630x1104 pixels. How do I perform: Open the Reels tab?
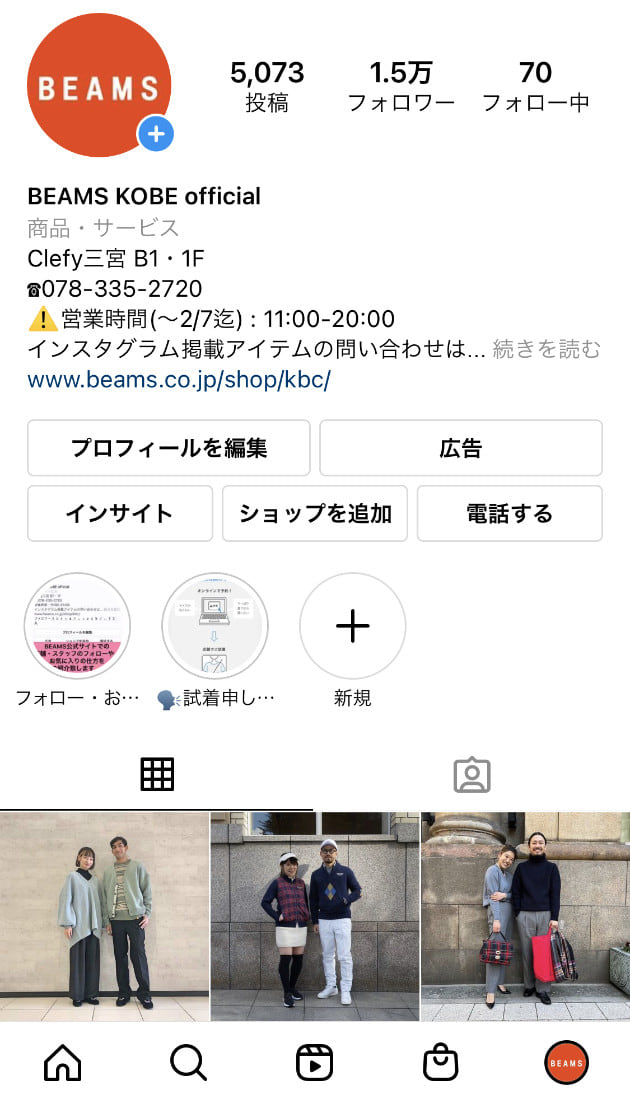pyautogui.click(x=315, y=1063)
